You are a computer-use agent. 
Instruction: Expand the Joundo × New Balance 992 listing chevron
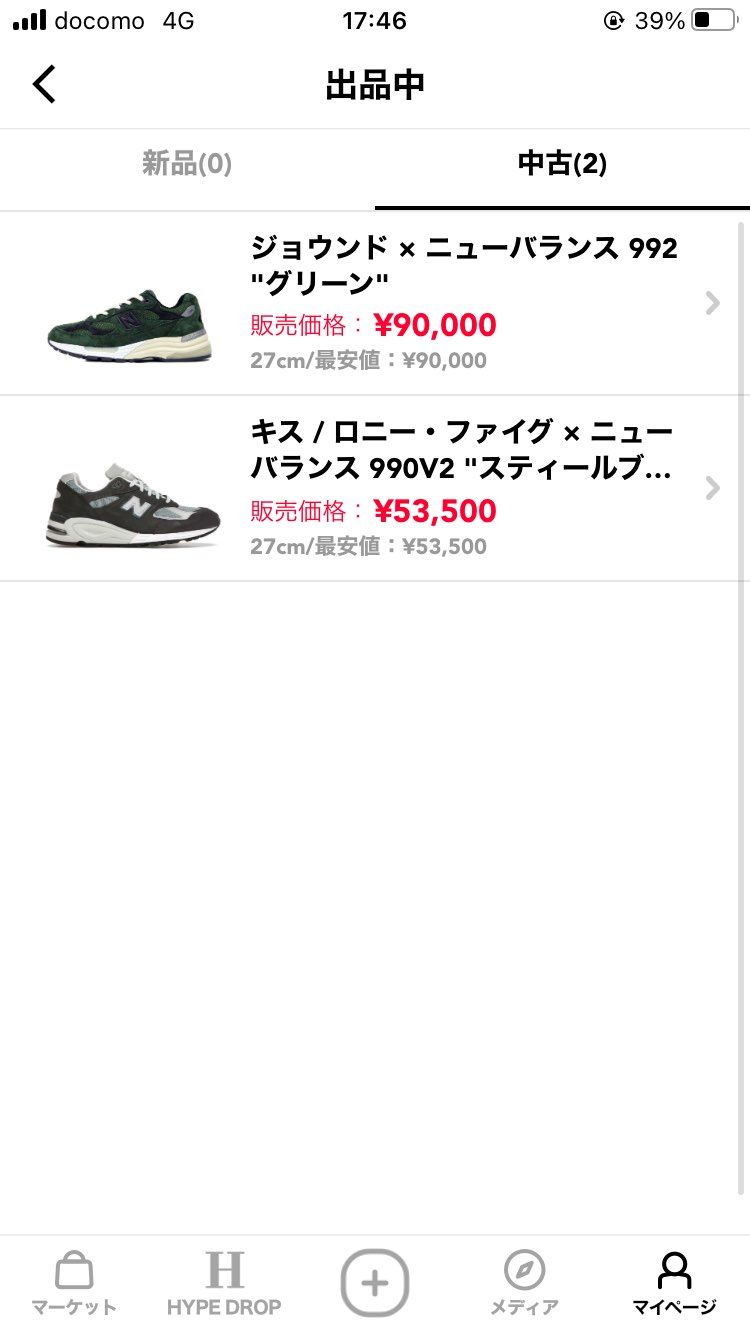click(712, 302)
